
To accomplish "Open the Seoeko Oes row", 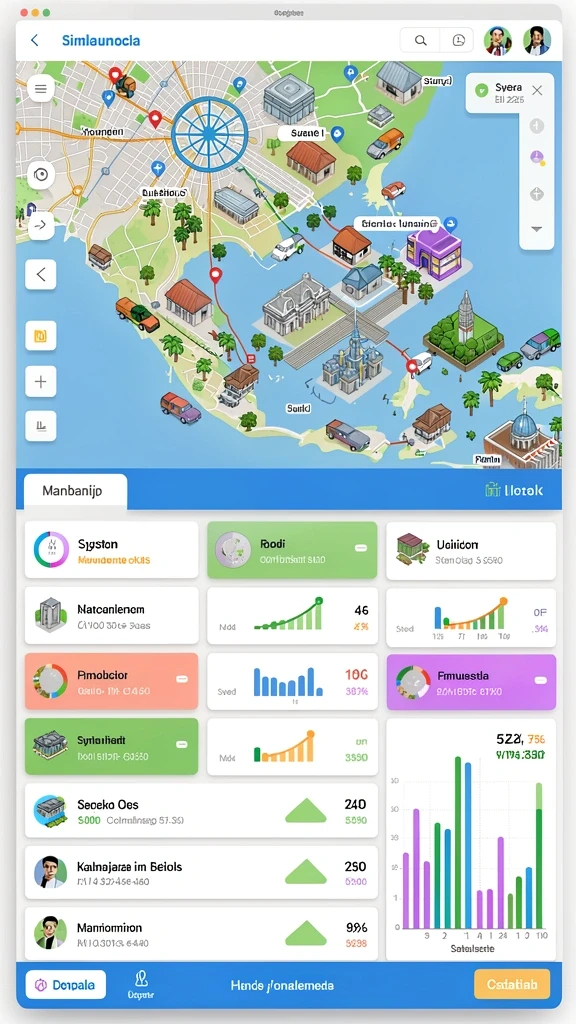I will (201, 810).
